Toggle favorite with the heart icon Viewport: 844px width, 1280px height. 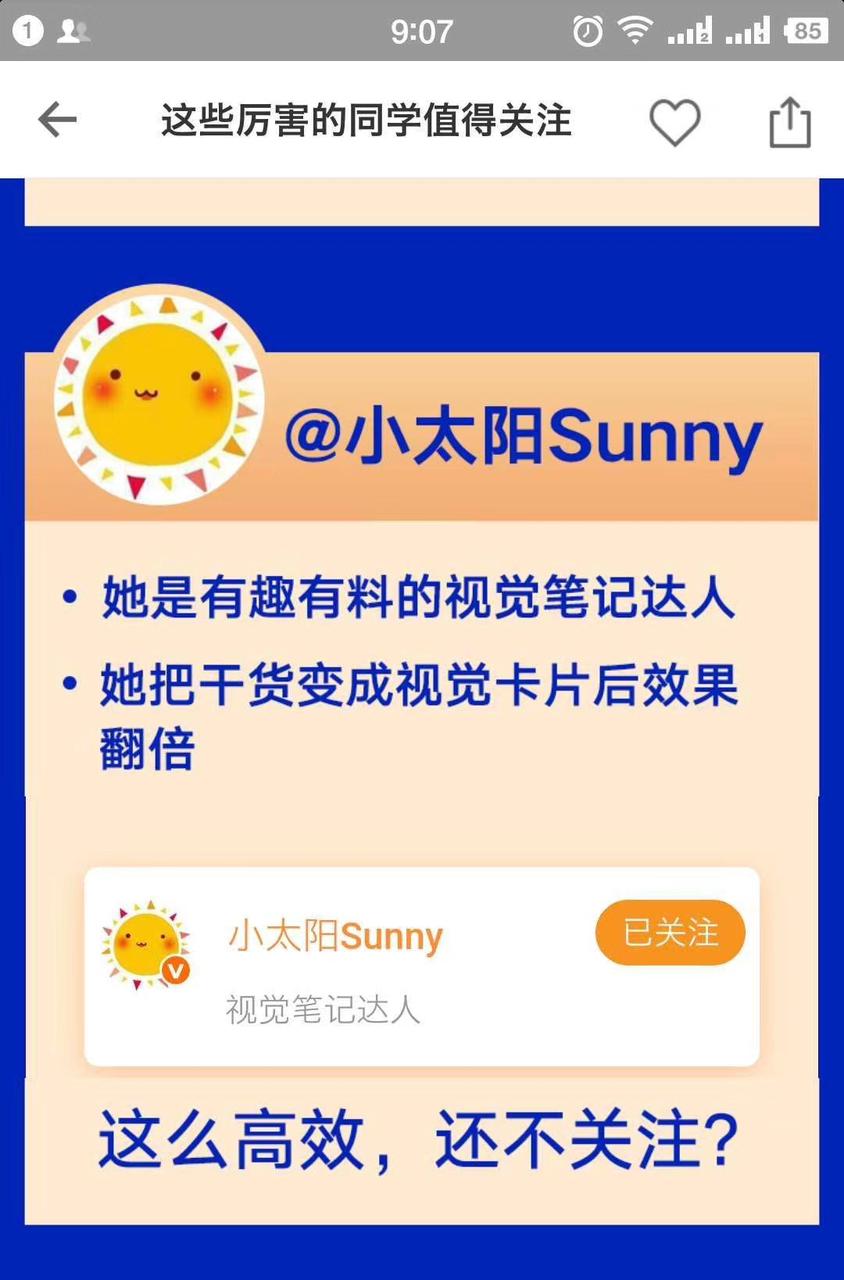[x=675, y=119]
